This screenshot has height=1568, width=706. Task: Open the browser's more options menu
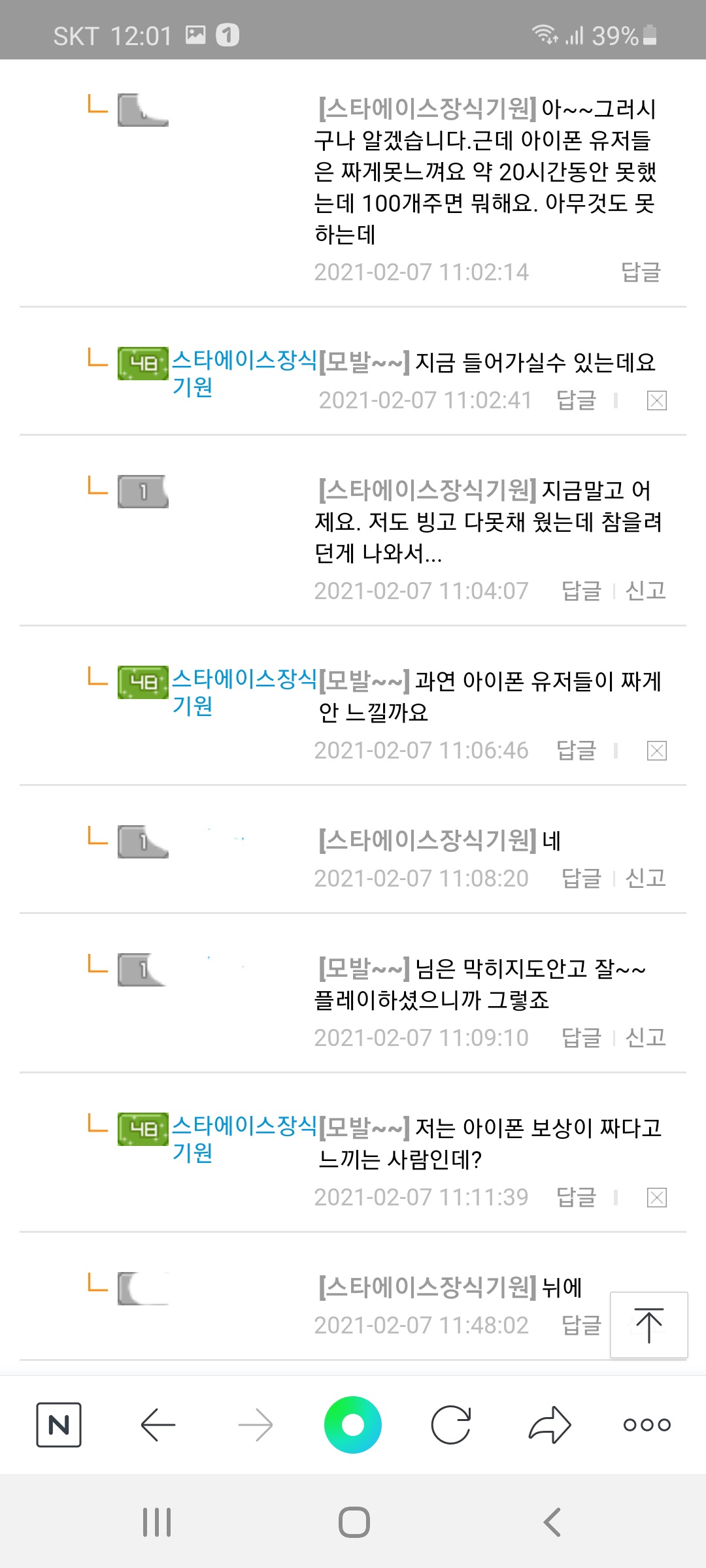pos(647,1424)
